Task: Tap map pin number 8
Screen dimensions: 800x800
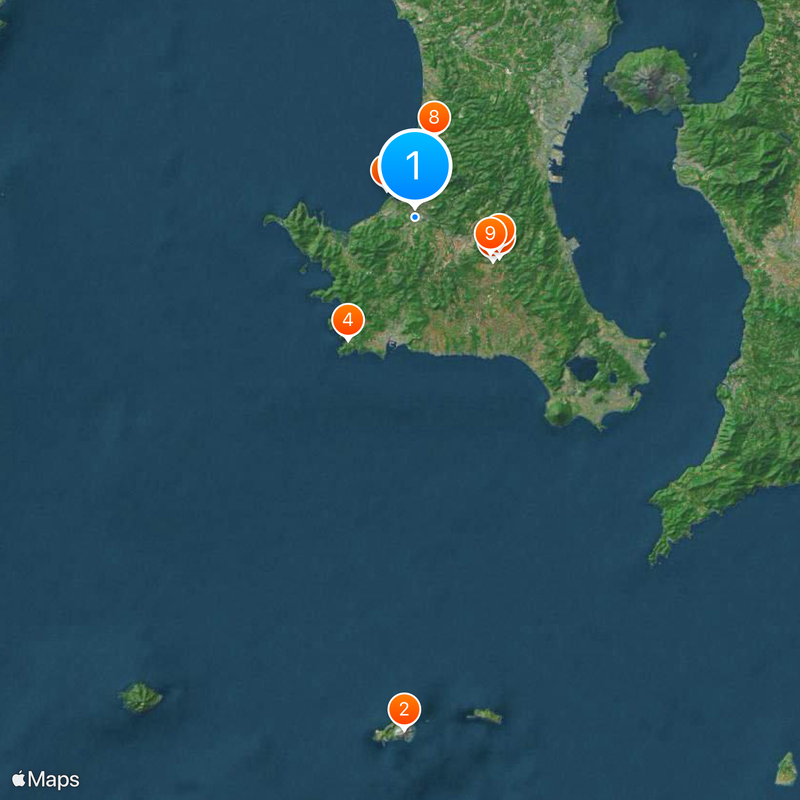Action: (434, 117)
